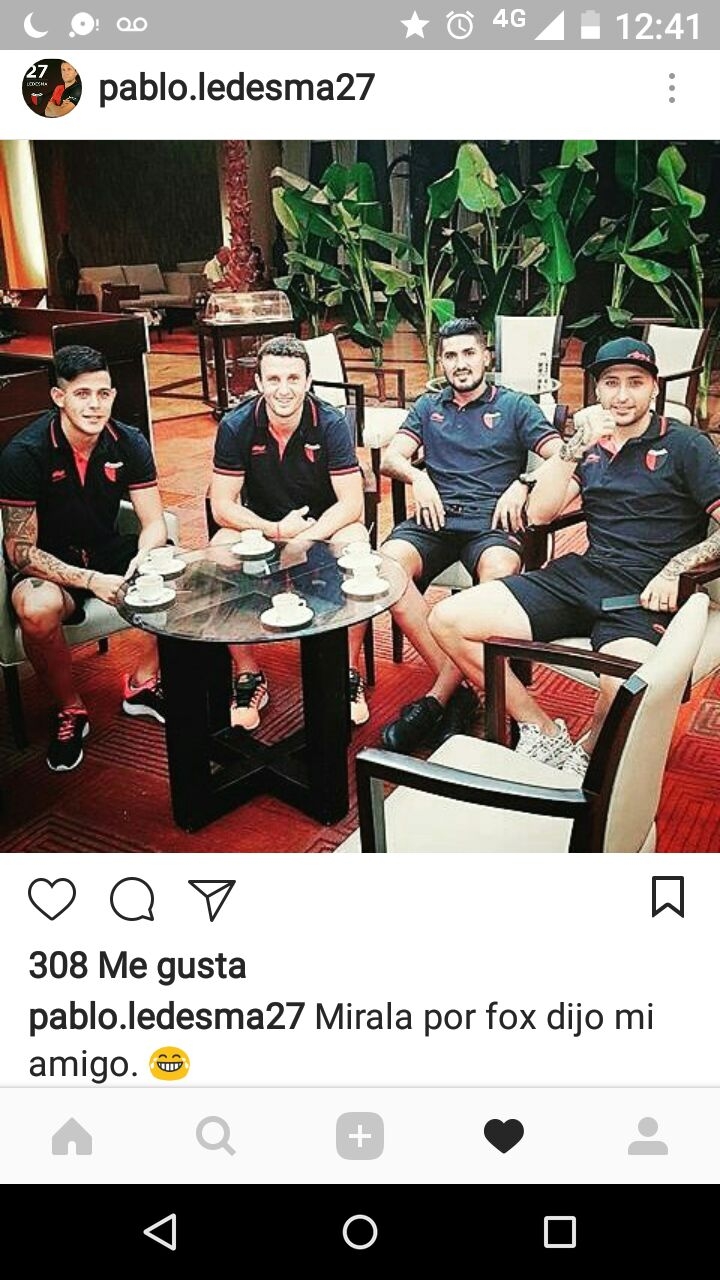Open the Activity heart tab
720x1280 pixels.
click(504, 1136)
